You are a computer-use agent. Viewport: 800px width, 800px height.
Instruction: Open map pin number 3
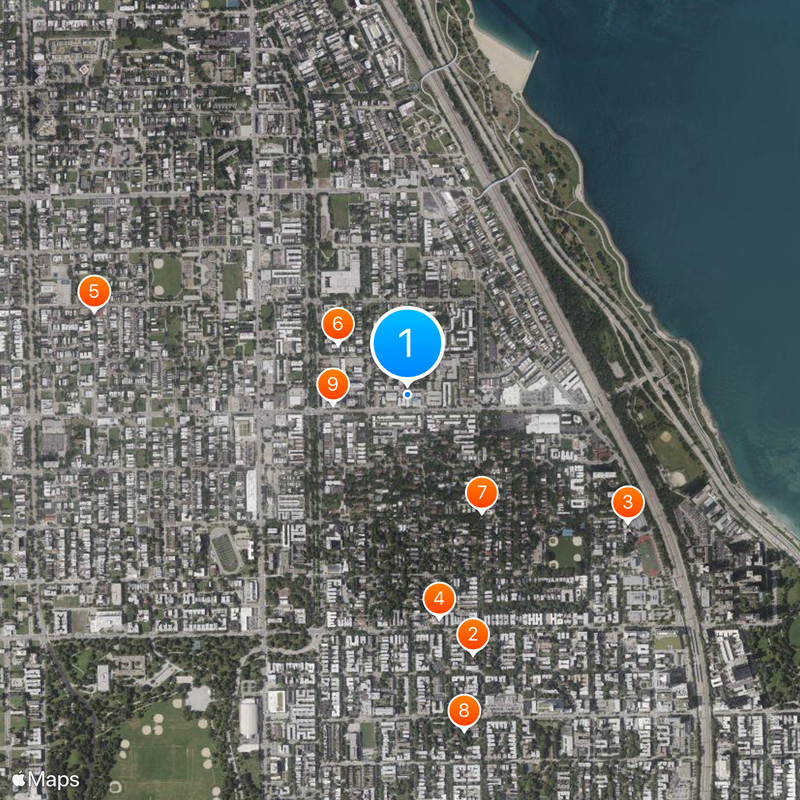click(627, 502)
